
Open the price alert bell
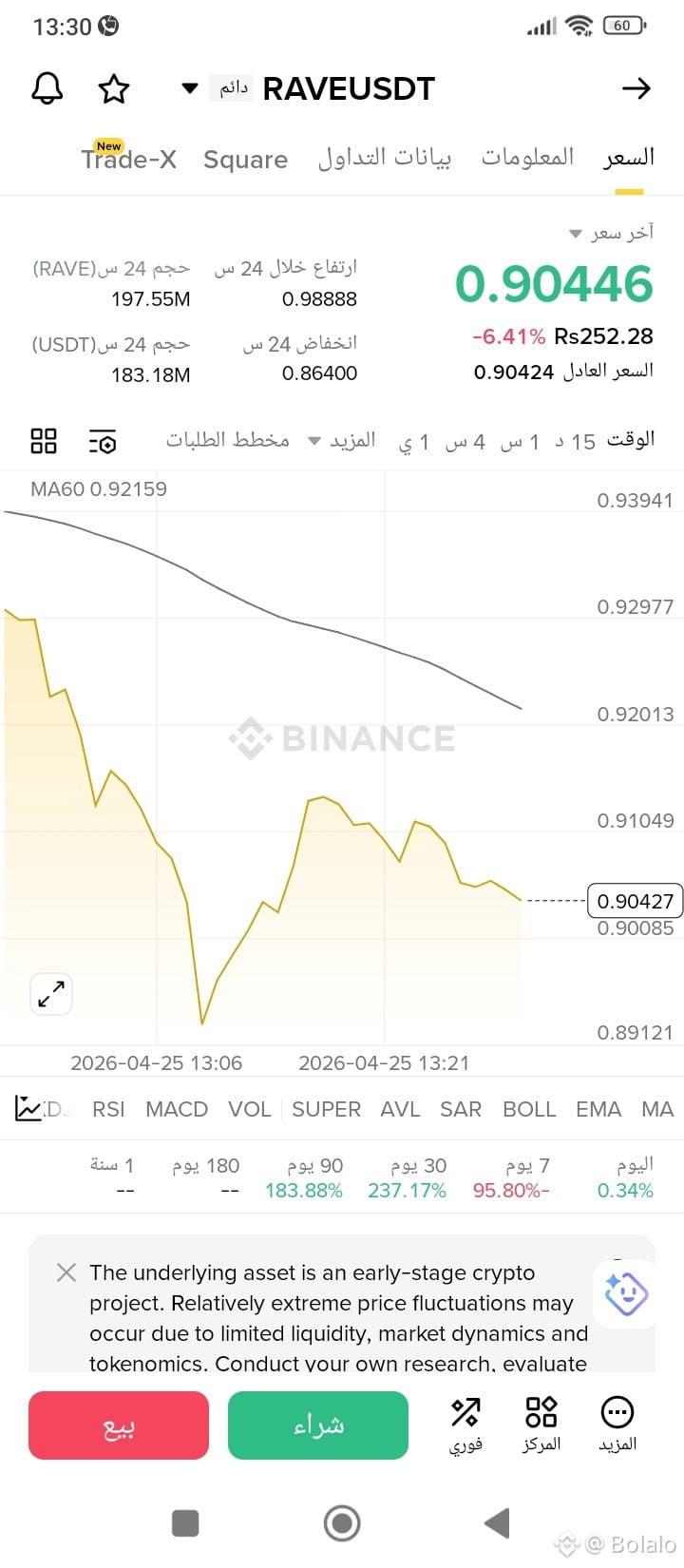(47, 88)
